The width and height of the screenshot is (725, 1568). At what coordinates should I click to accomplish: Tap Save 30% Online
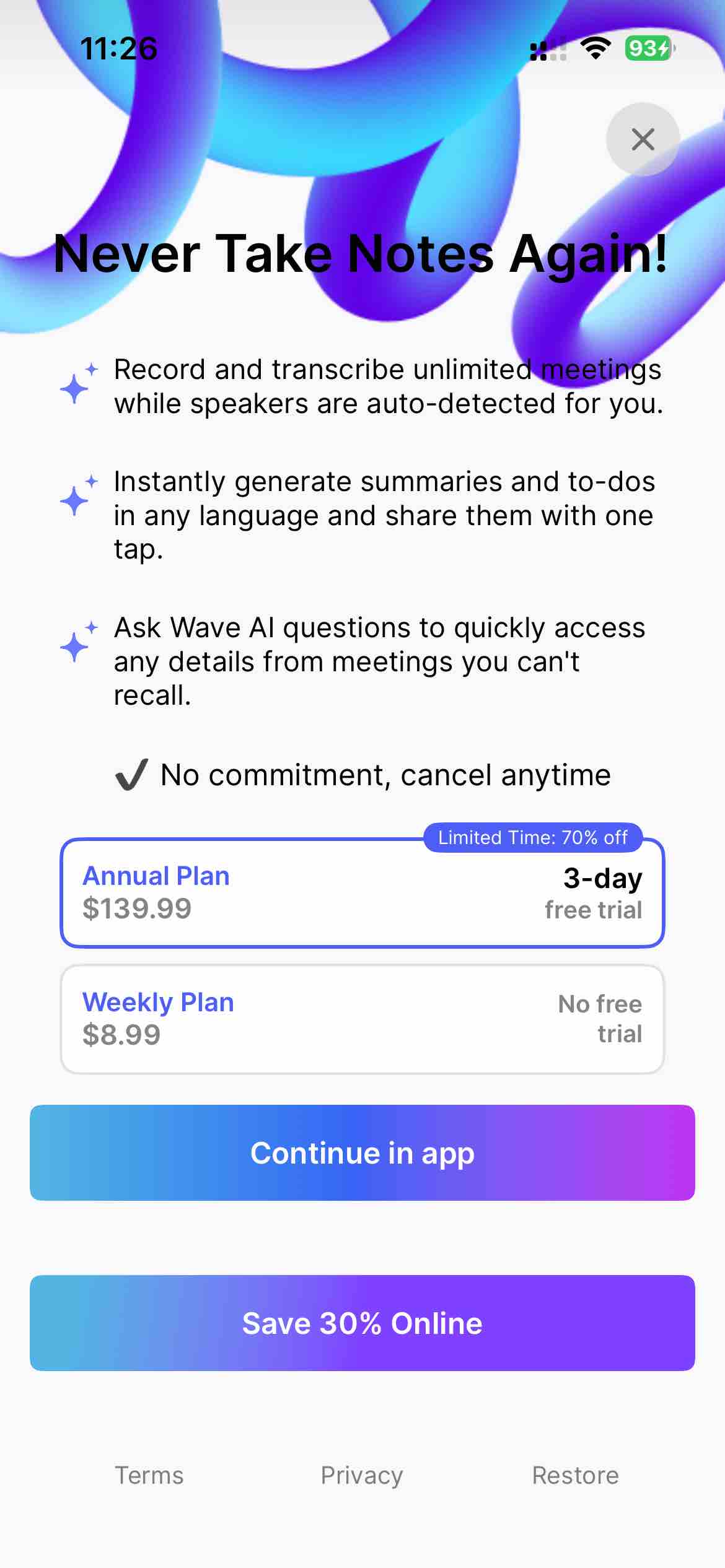click(x=362, y=1322)
